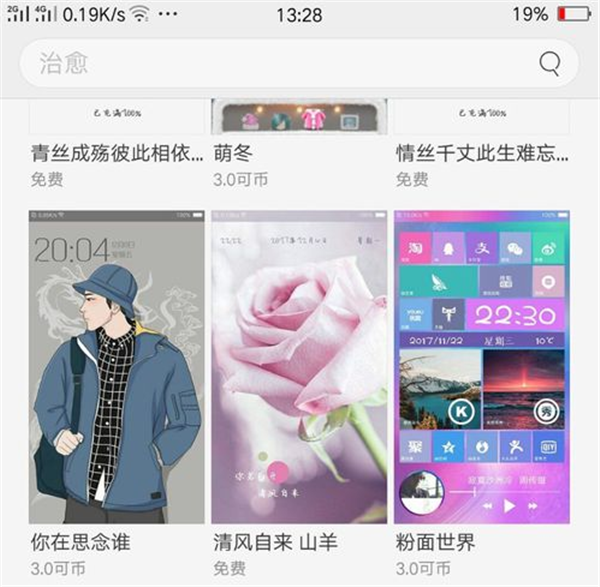Screen dimensions: 600x587
Task: Open the 清风自来 山羊 rose theme
Action: (x=299, y=366)
